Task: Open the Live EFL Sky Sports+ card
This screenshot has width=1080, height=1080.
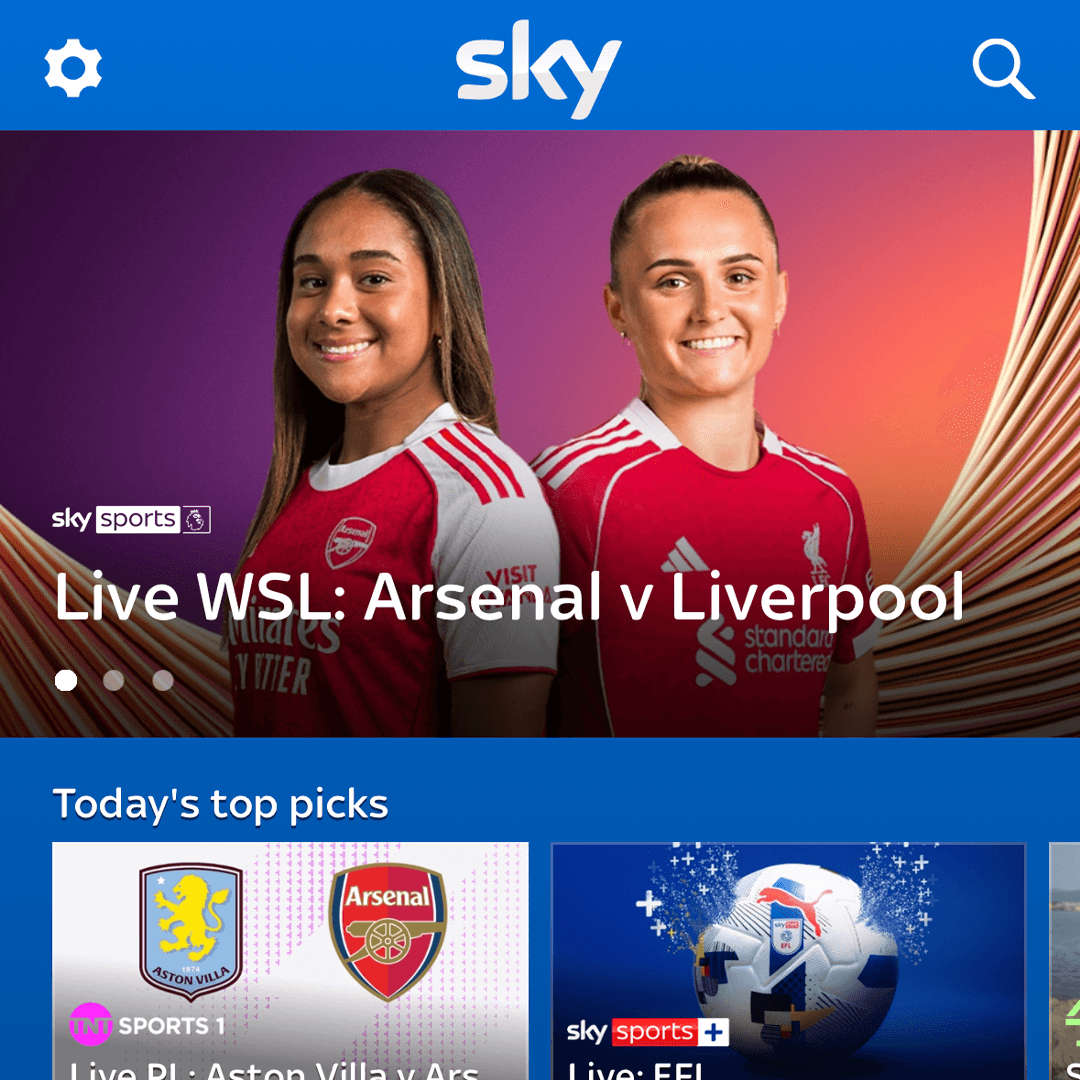Action: click(x=788, y=960)
